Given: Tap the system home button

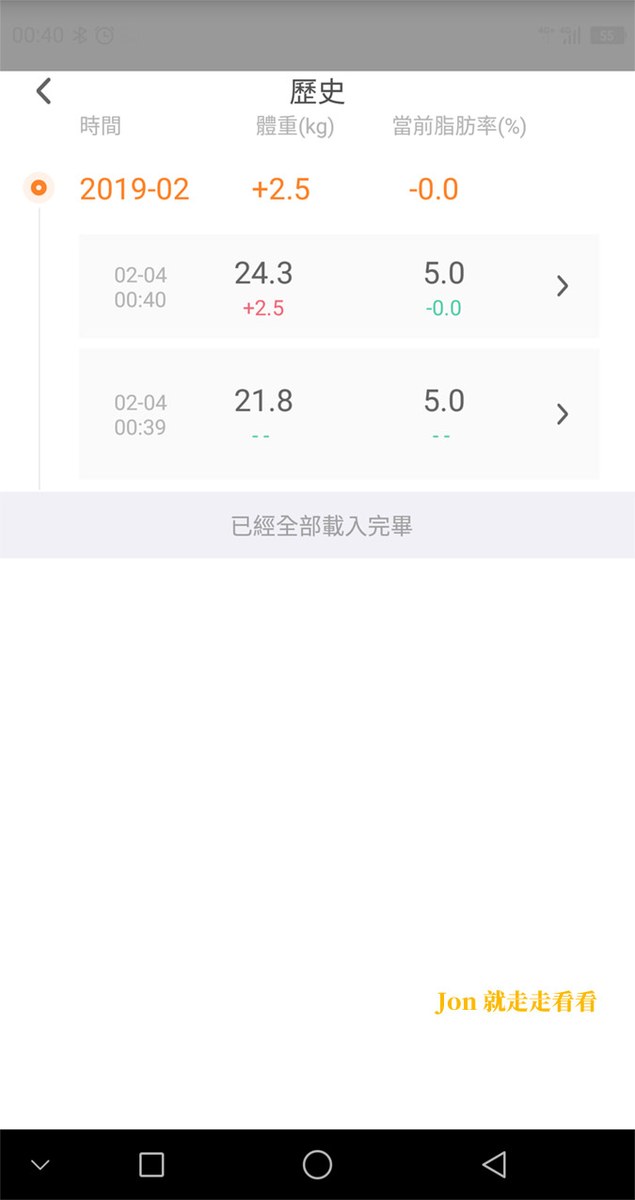Looking at the screenshot, I should pyautogui.click(x=317, y=1164).
